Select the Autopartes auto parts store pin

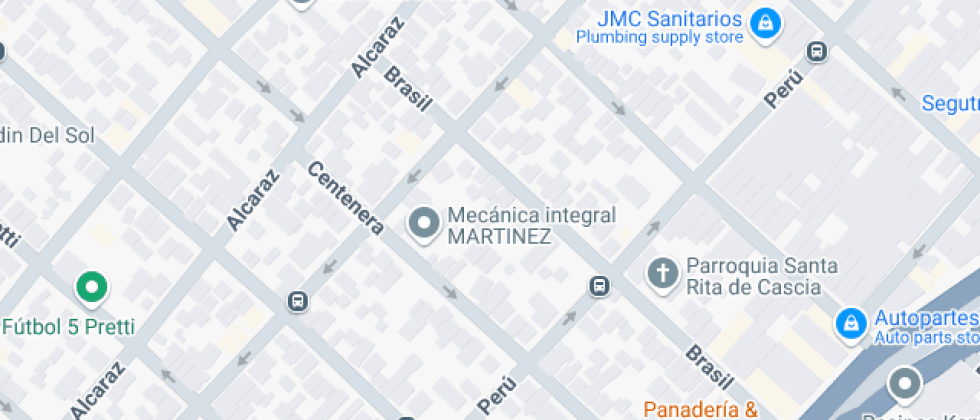(x=851, y=325)
